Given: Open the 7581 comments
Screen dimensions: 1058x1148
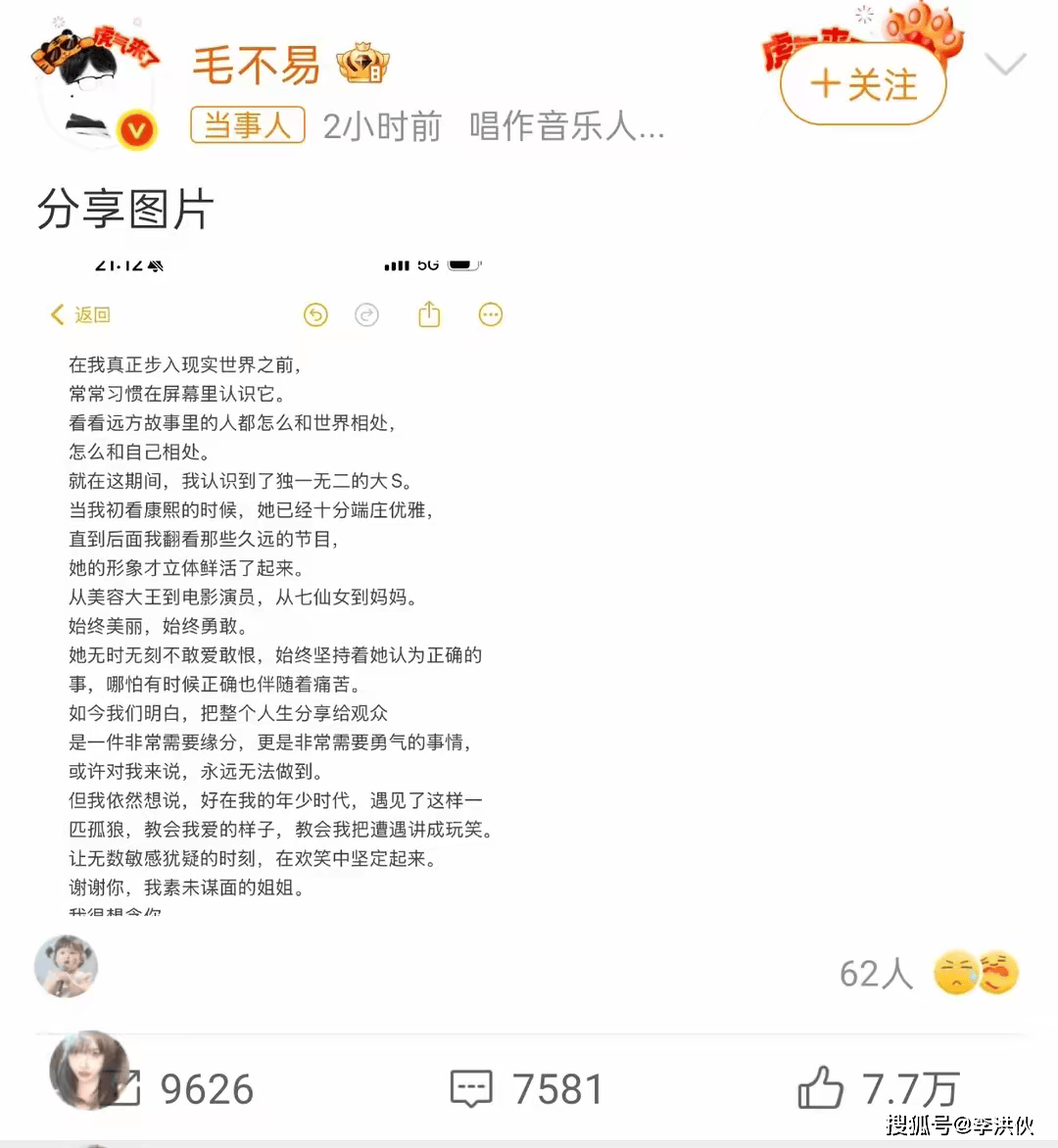Looking at the screenshot, I should pos(527,1088).
